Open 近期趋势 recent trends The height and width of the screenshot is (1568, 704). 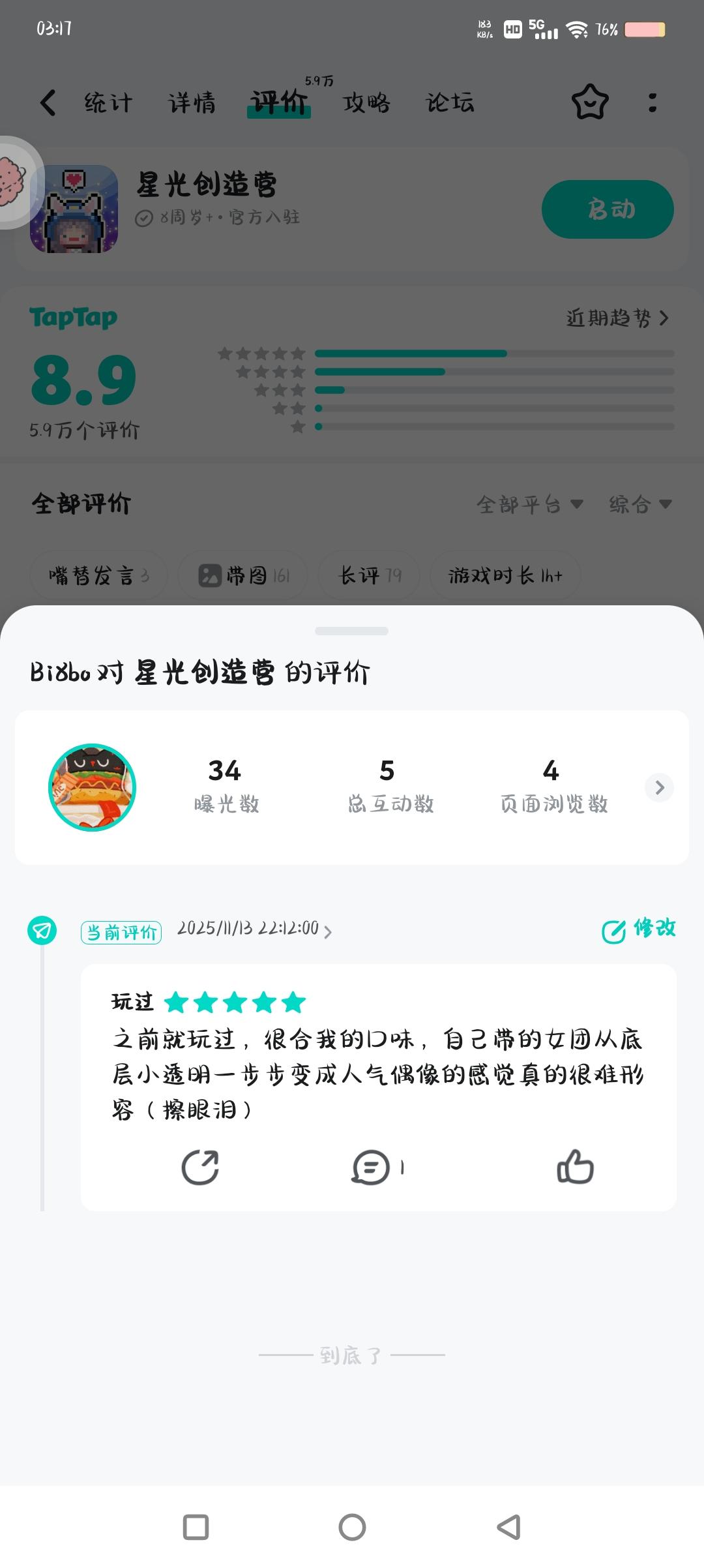pyautogui.click(x=616, y=319)
